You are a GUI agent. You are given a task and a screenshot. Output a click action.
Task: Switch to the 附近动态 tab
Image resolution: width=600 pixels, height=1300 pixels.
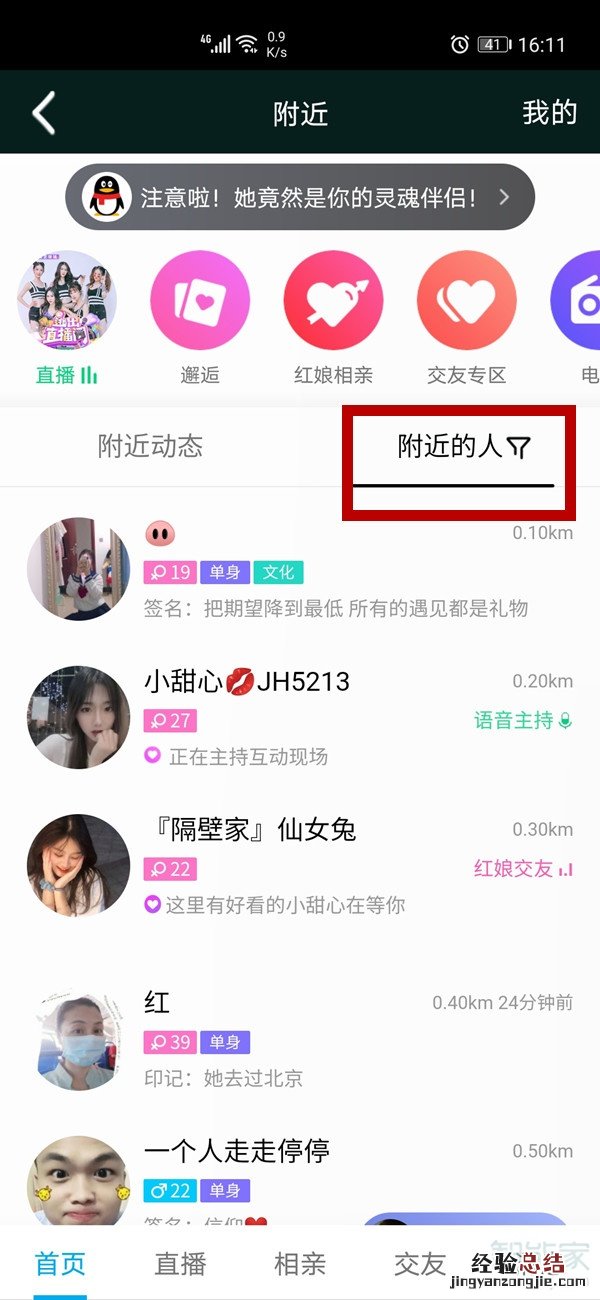[150, 446]
